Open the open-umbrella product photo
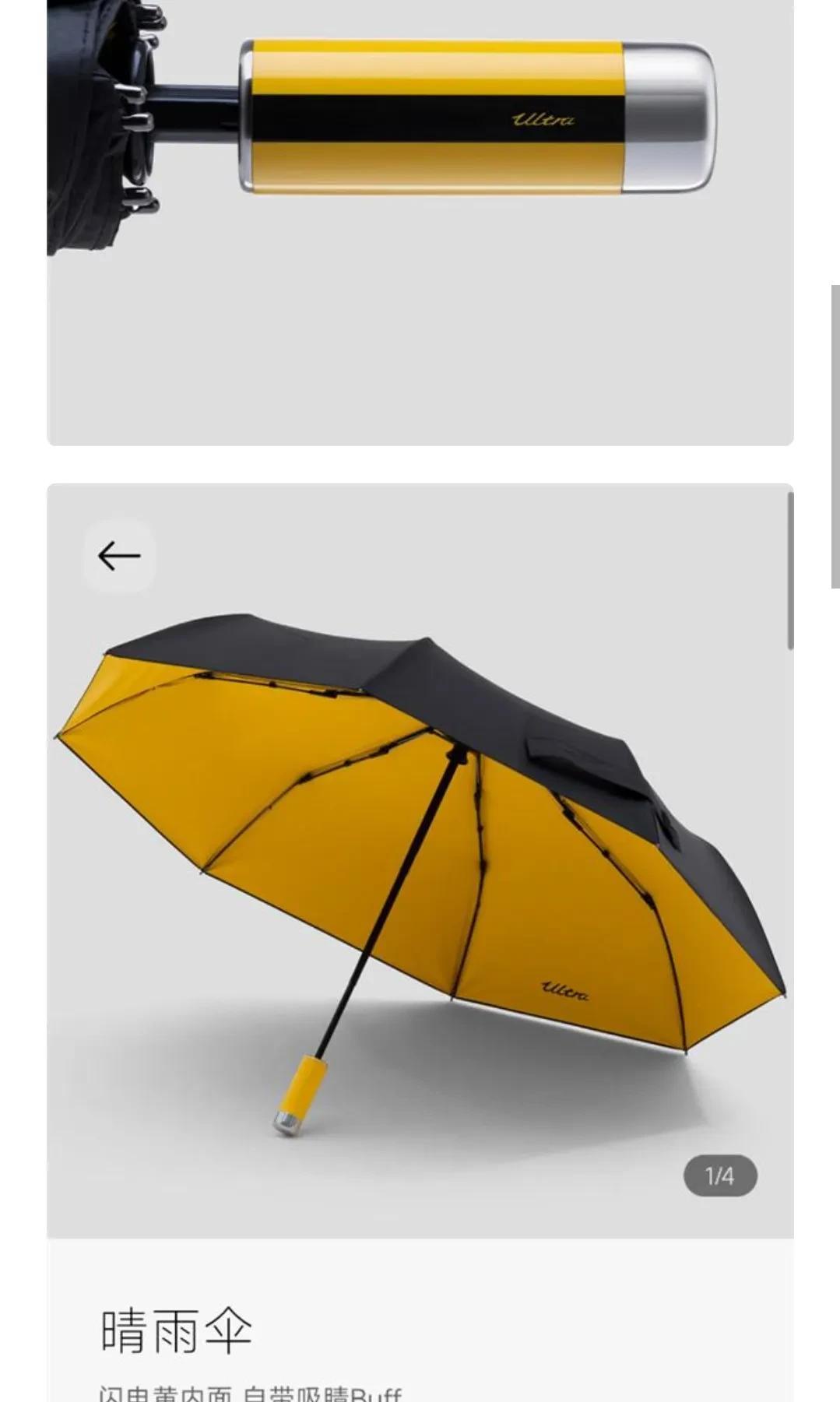Viewport: 840px width, 1402px height. [420, 856]
